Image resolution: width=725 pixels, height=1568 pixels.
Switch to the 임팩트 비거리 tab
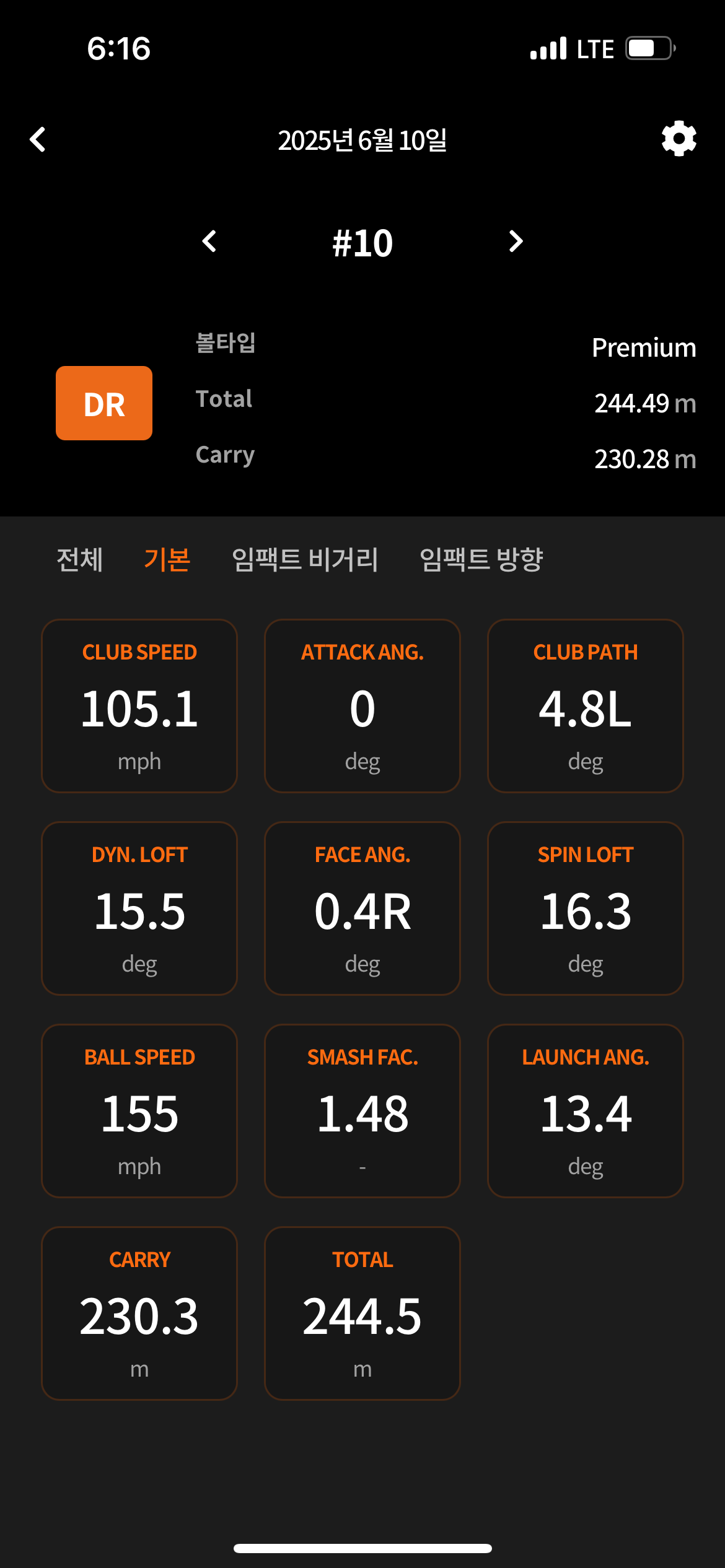(x=305, y=559)
